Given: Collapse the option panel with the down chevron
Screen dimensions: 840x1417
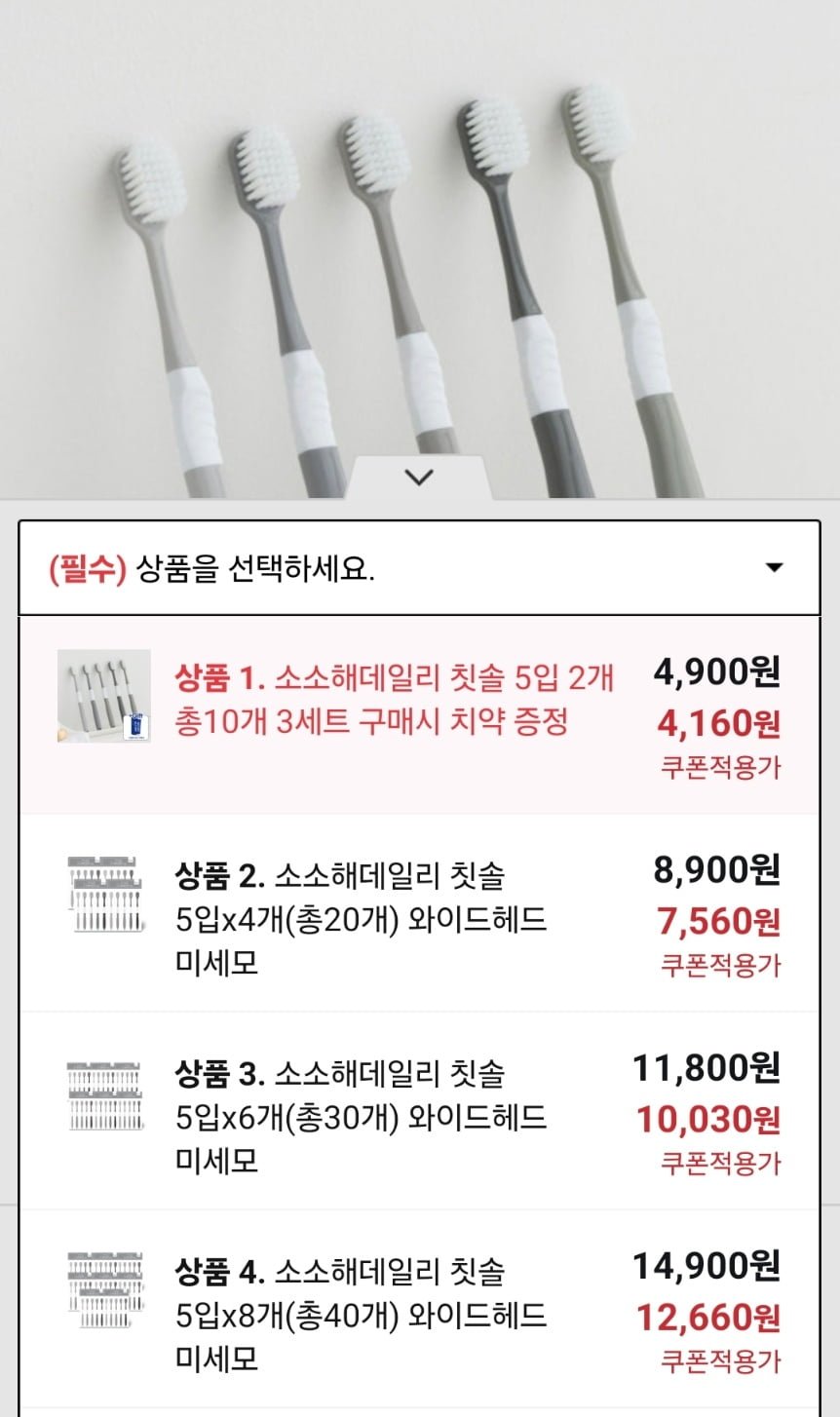Looking at the screenshot, I should pyautogui.click(x=419, y=478).
